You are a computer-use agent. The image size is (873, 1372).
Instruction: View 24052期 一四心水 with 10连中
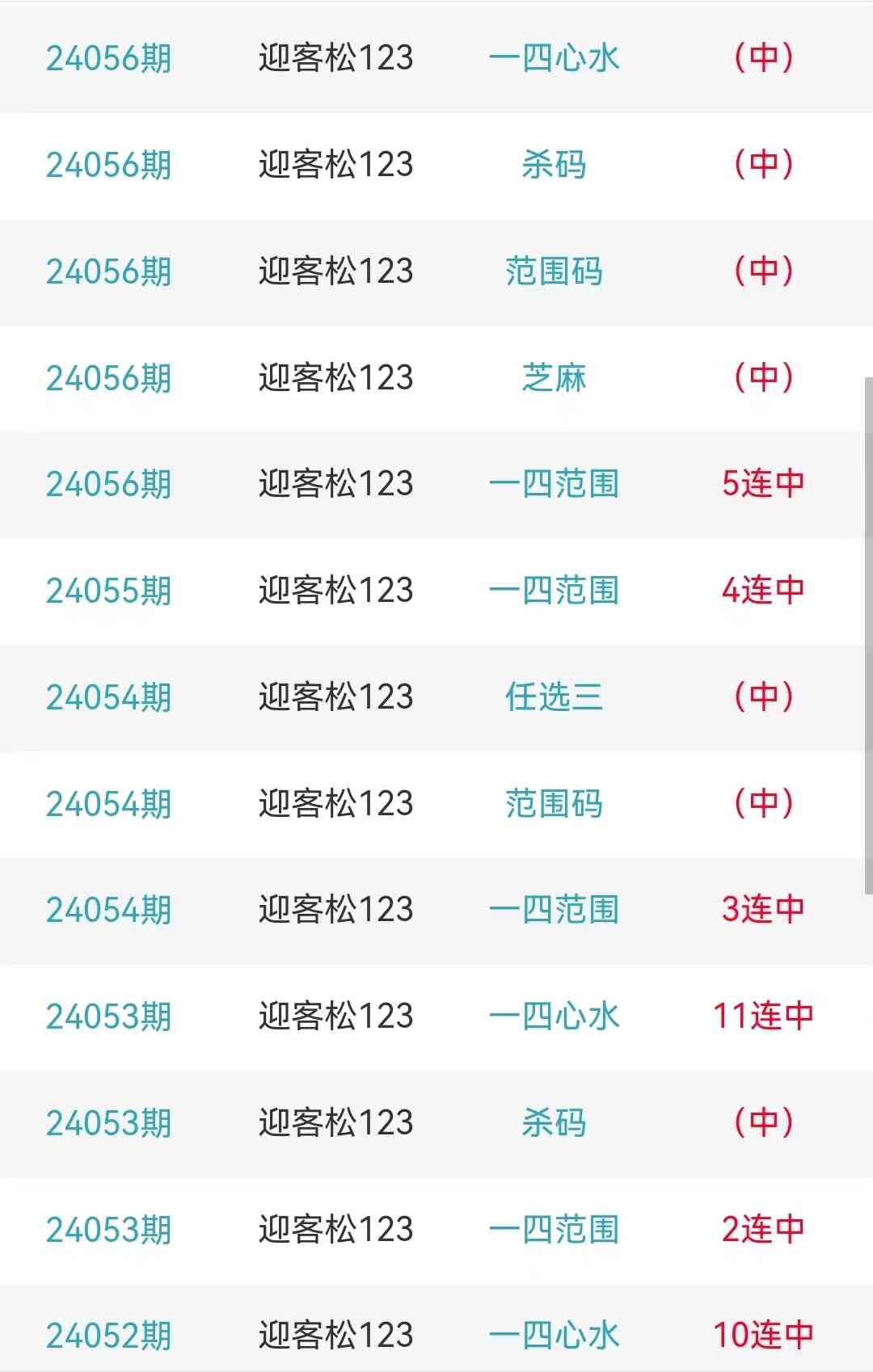click(x=554, y=1336)
